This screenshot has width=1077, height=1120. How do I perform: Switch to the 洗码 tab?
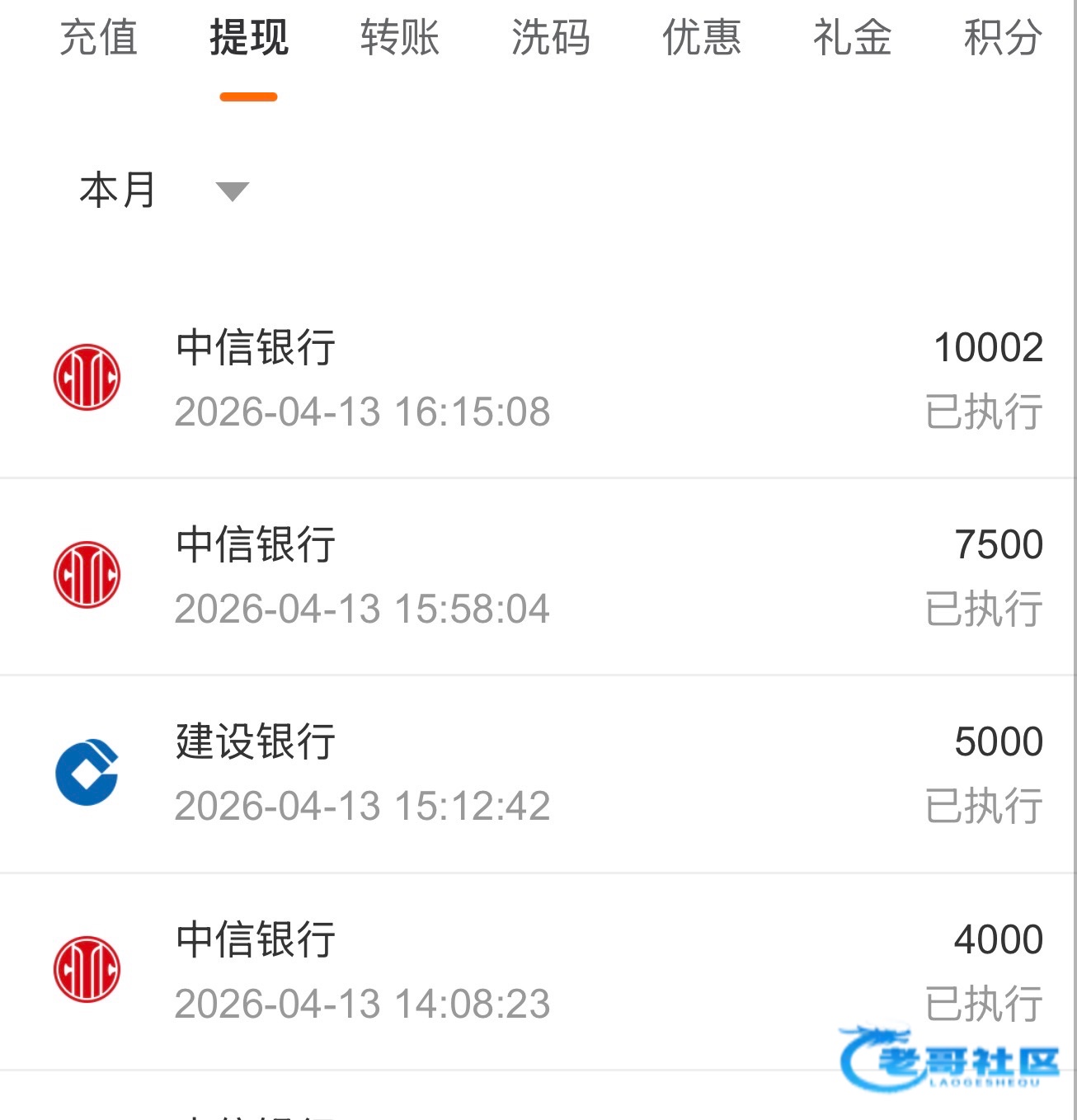(x=551, y=38)
